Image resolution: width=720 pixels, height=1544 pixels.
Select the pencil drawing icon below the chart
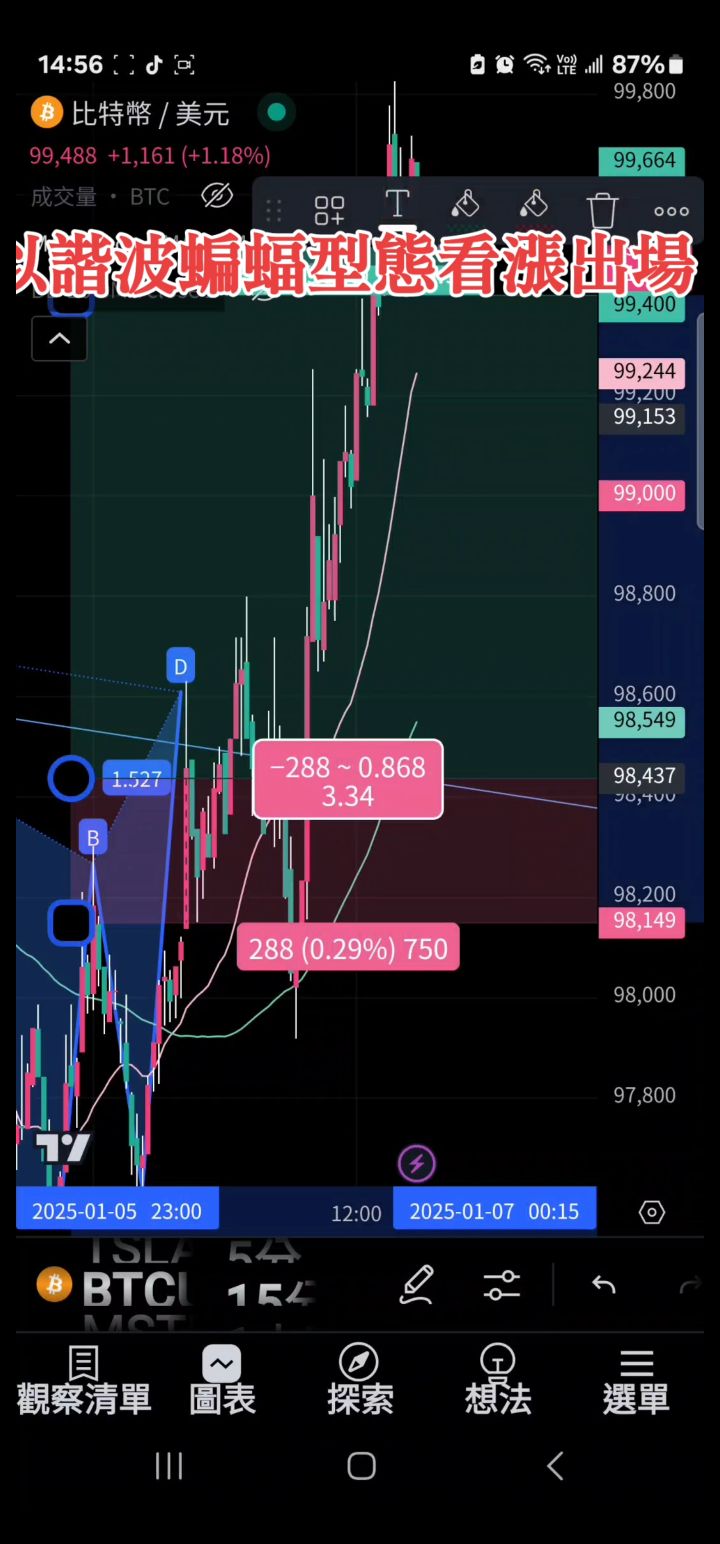click(x=417, y=1285)
